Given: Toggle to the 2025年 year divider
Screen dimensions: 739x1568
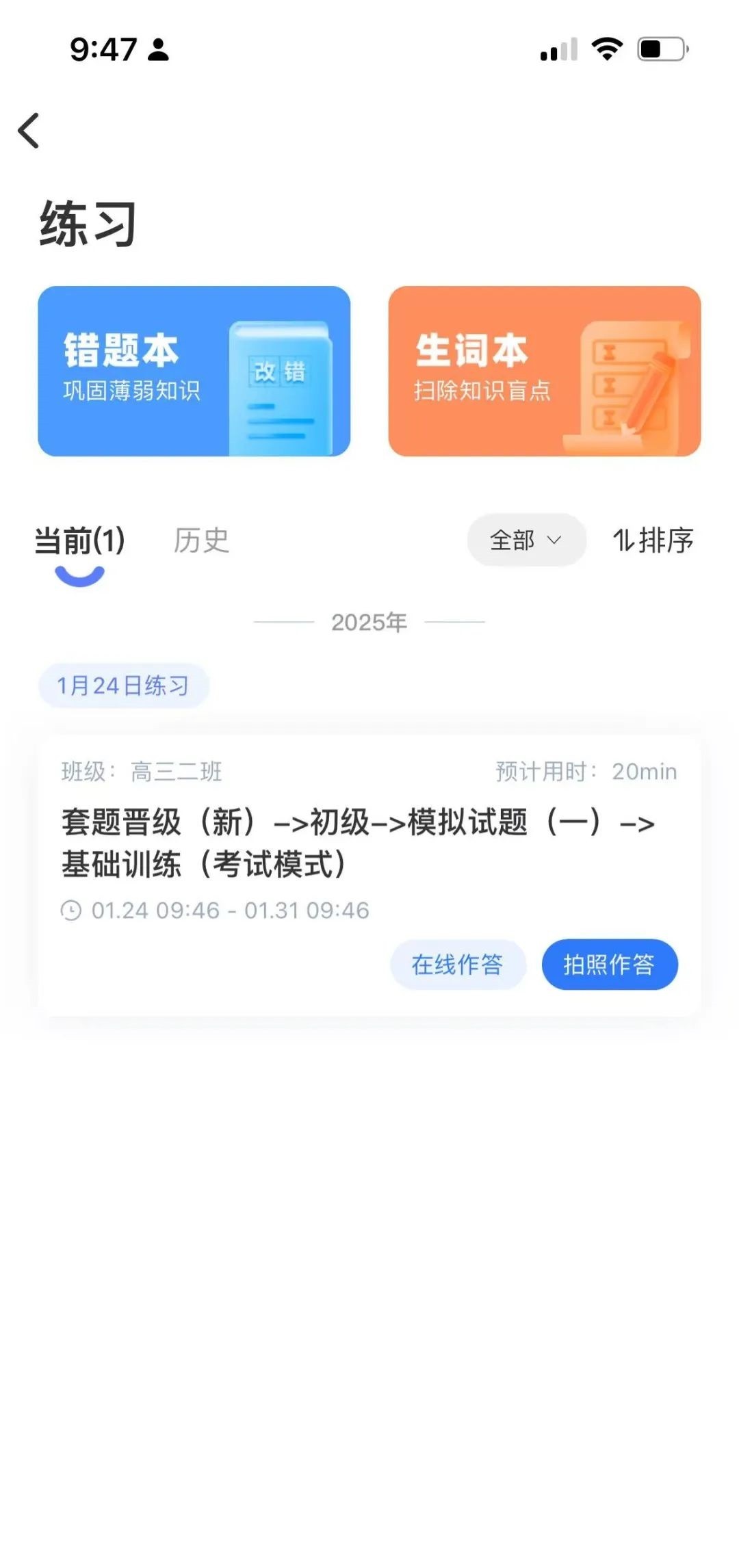Looking at the screenshot, I should coord(367,621).
